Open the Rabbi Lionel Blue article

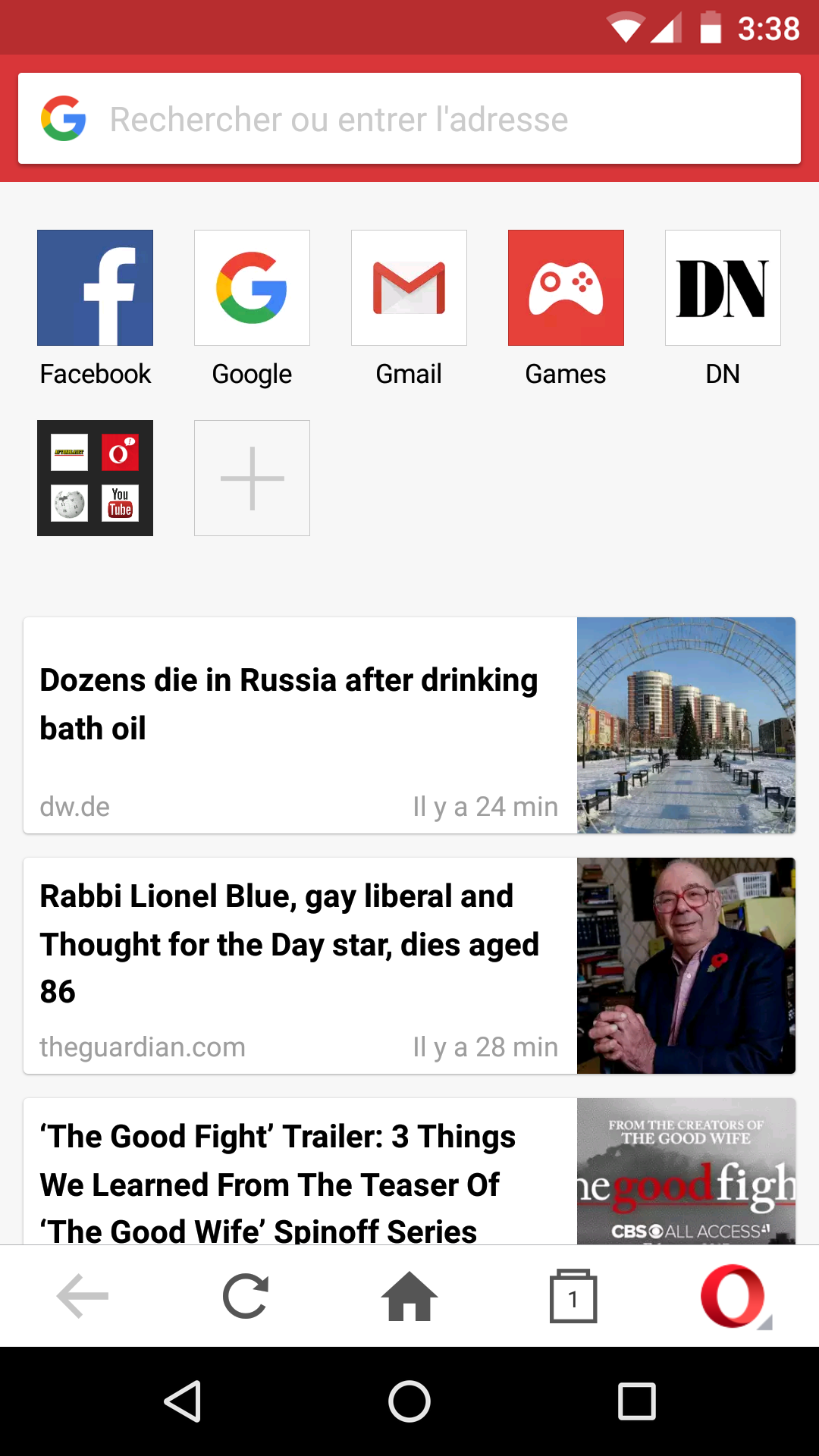click(288, 944)
